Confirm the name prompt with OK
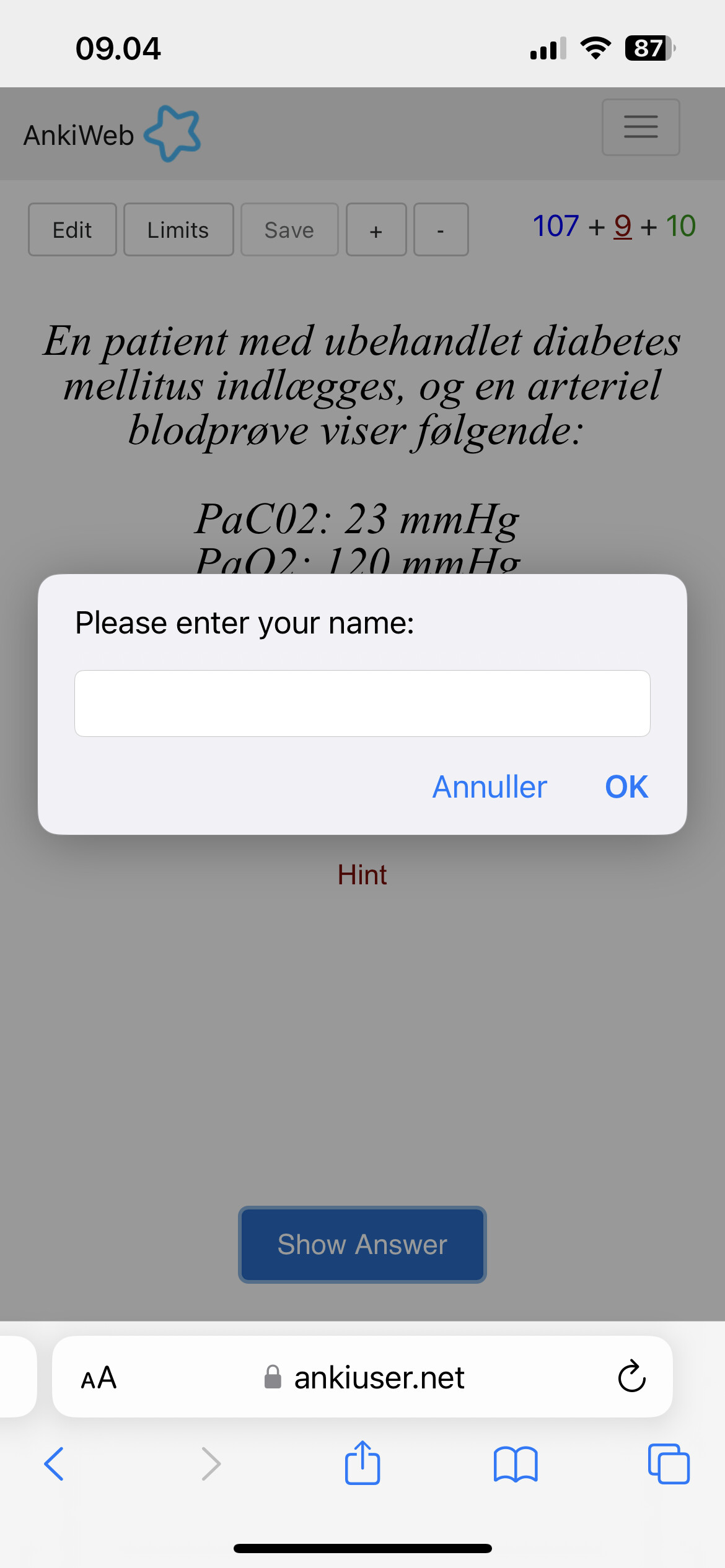 pos(626,787)
